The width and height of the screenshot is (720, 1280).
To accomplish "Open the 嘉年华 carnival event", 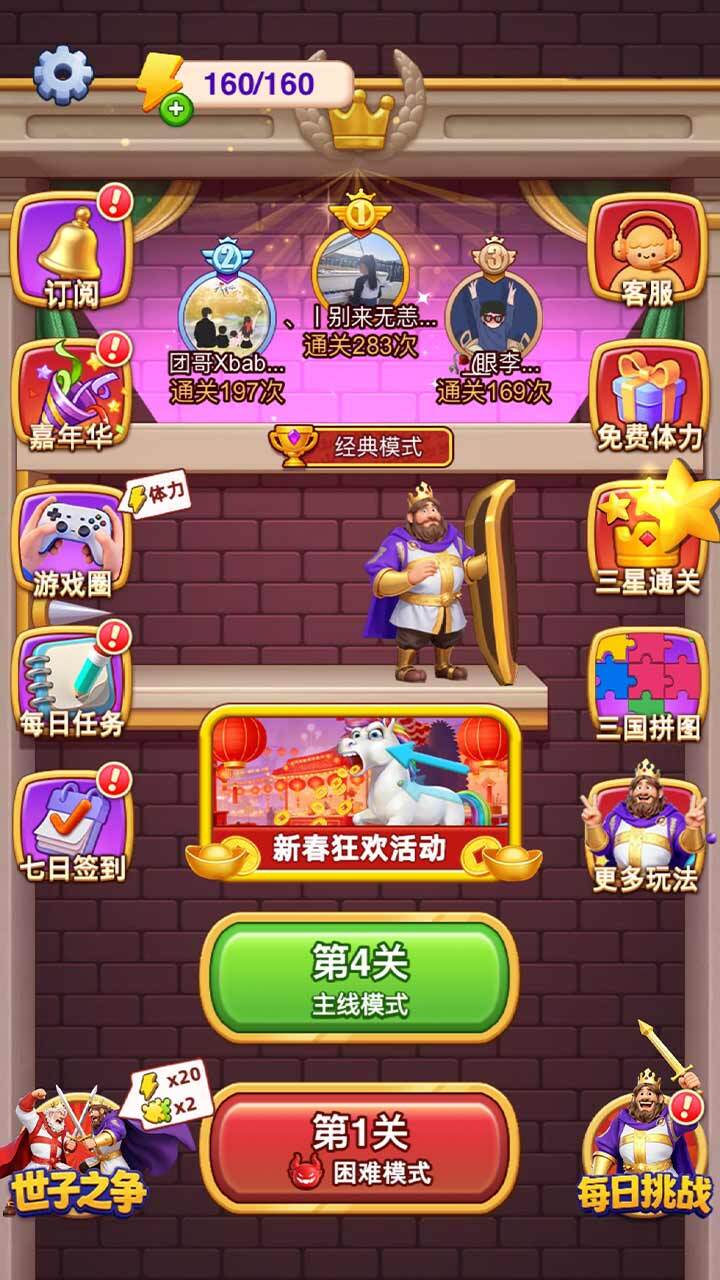I will coord(71,395).
